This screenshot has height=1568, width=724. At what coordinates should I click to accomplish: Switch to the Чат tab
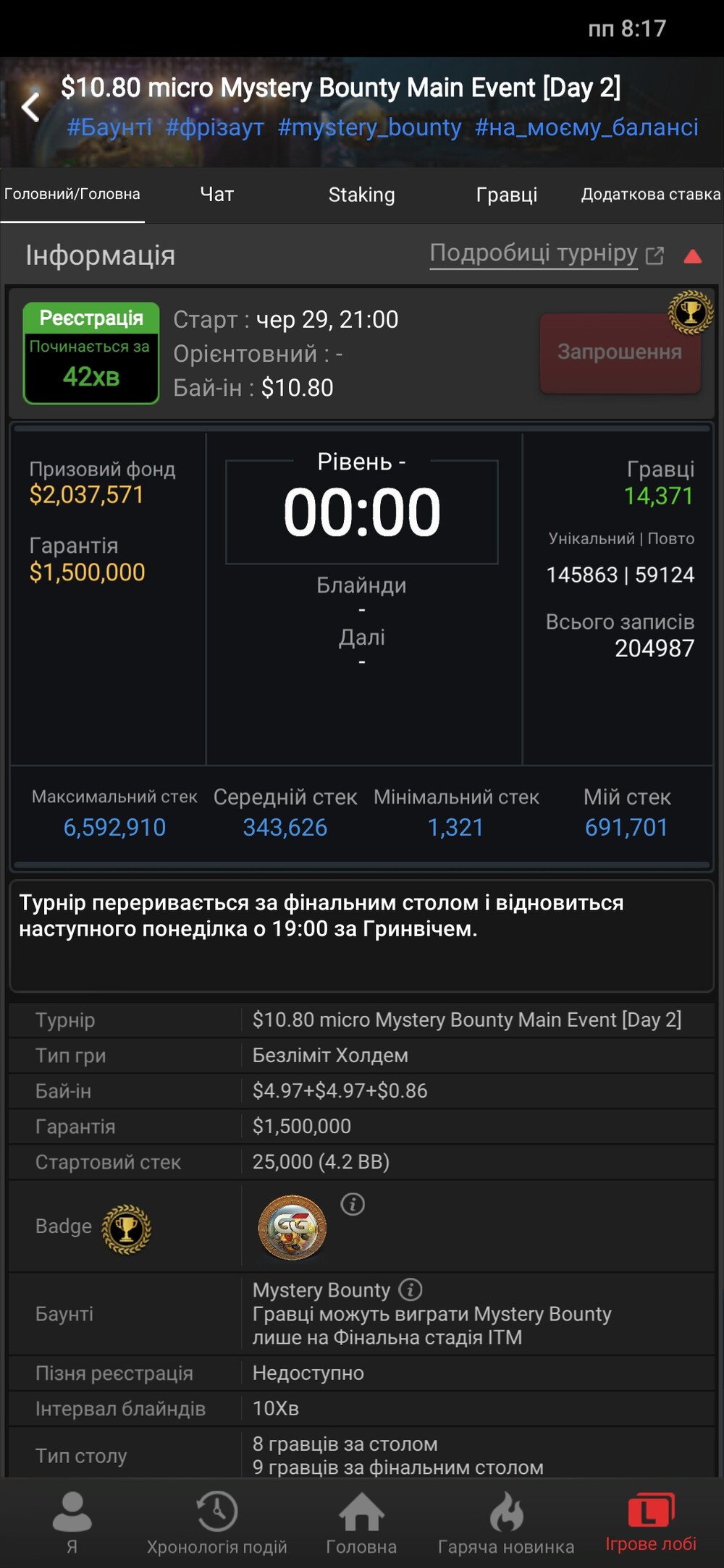(217, 195)
